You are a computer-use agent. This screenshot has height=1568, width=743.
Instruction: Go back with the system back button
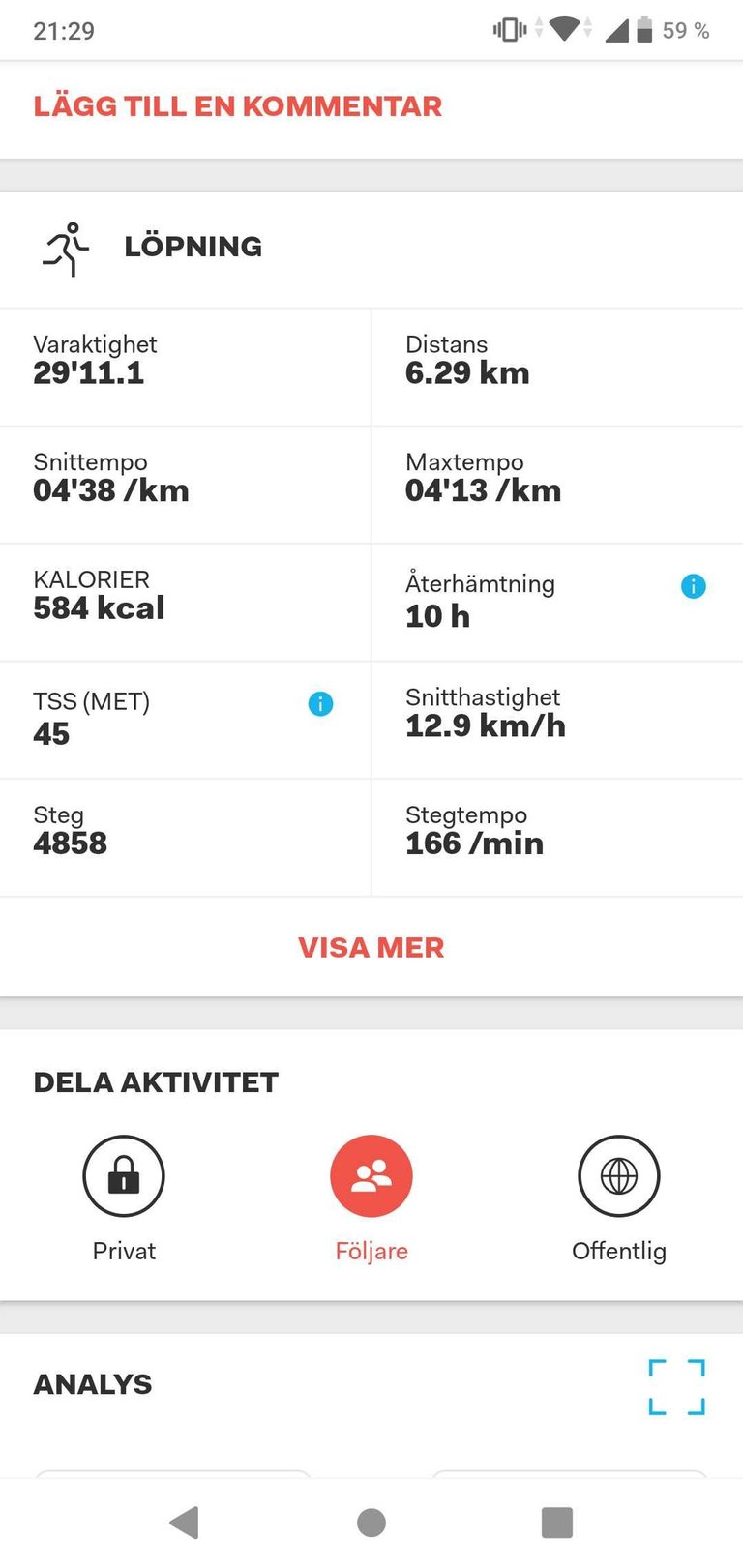(185, 1523)
